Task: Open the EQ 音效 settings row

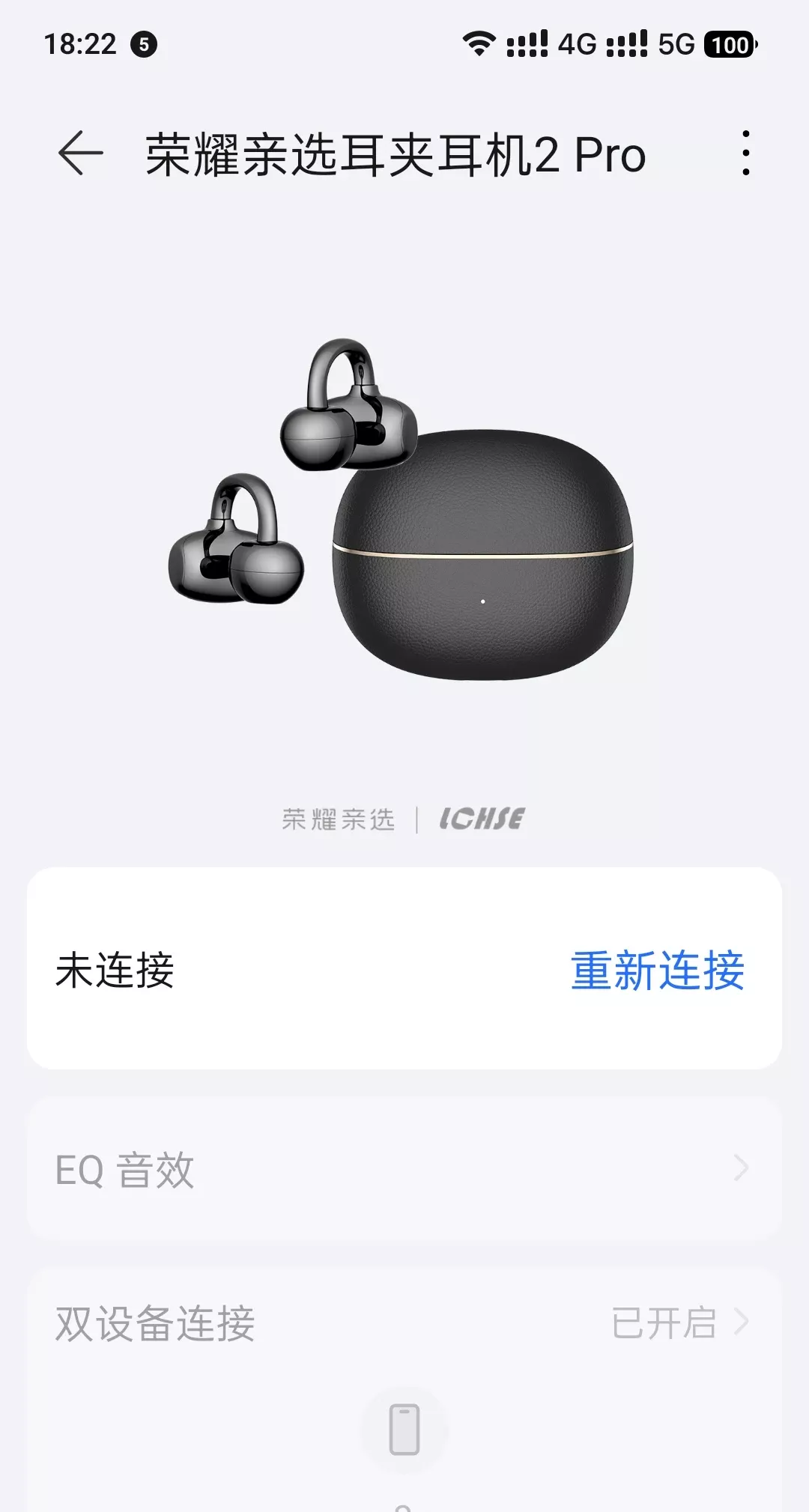Action: (404, 1169)
